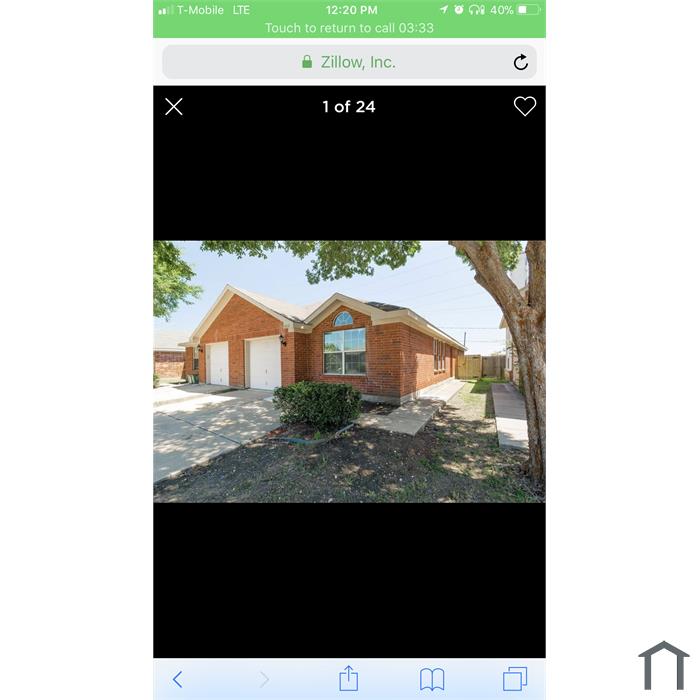Return to the ongoing call
Screen dimensions: 700x700
349,28
